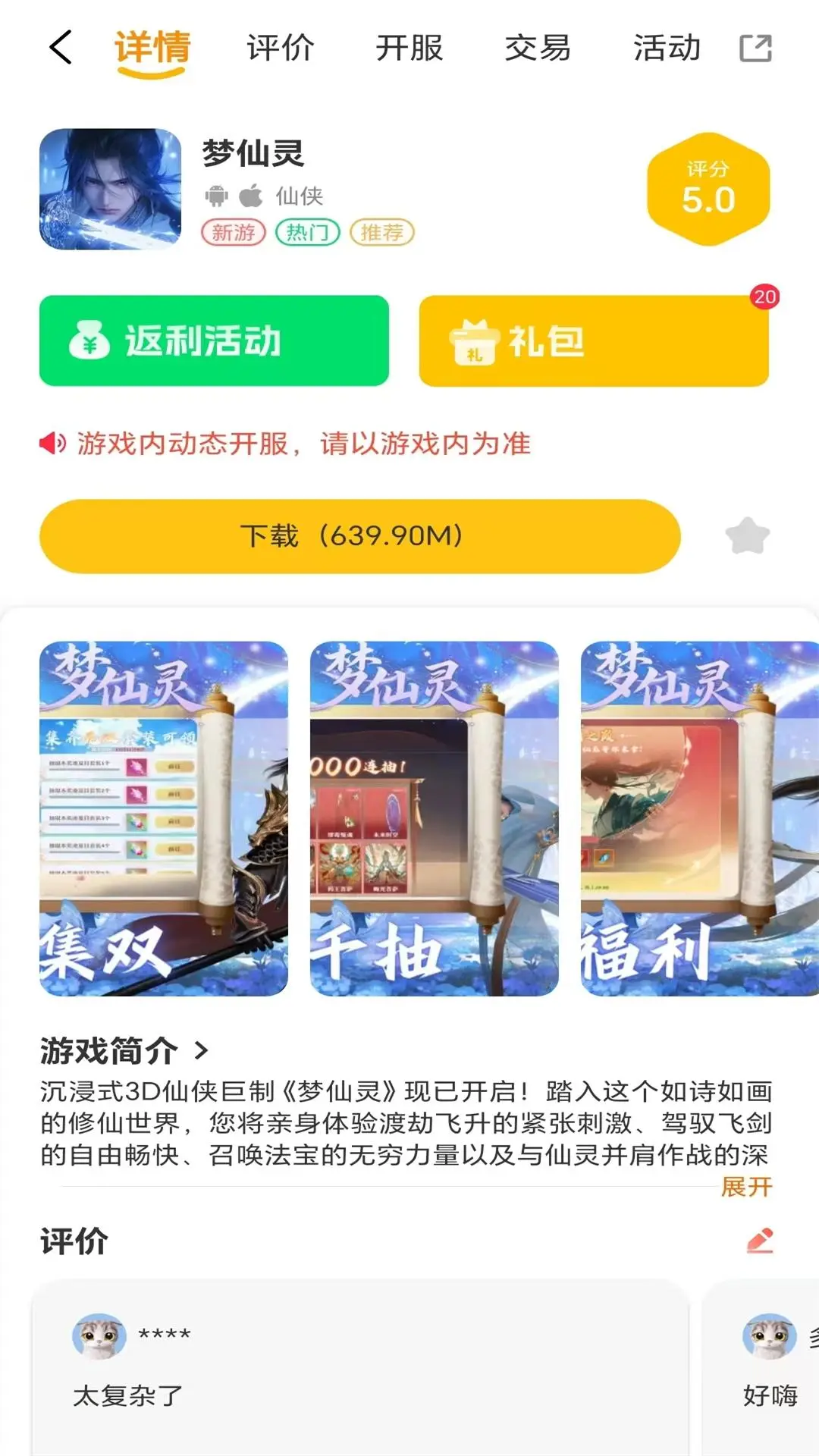Switch to the 评价 tab
819x1456 pixels.
pos(279,49)
